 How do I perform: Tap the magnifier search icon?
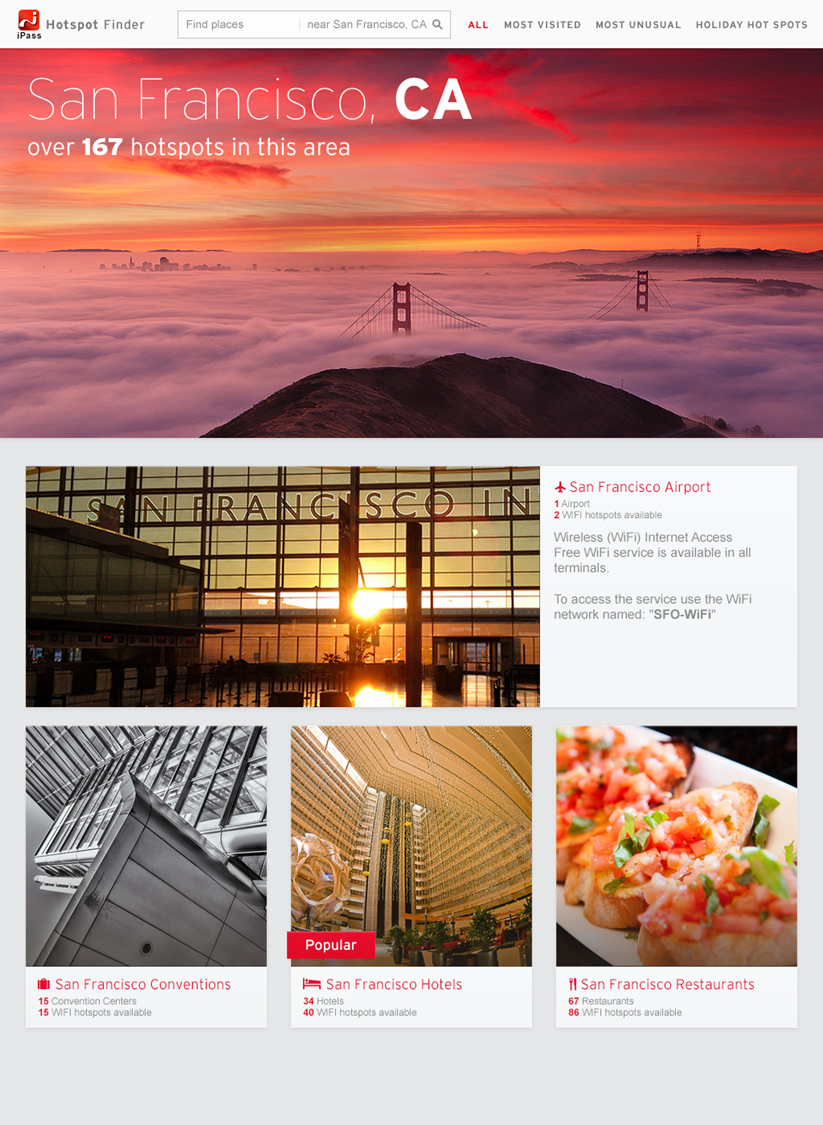coord(438,24)
